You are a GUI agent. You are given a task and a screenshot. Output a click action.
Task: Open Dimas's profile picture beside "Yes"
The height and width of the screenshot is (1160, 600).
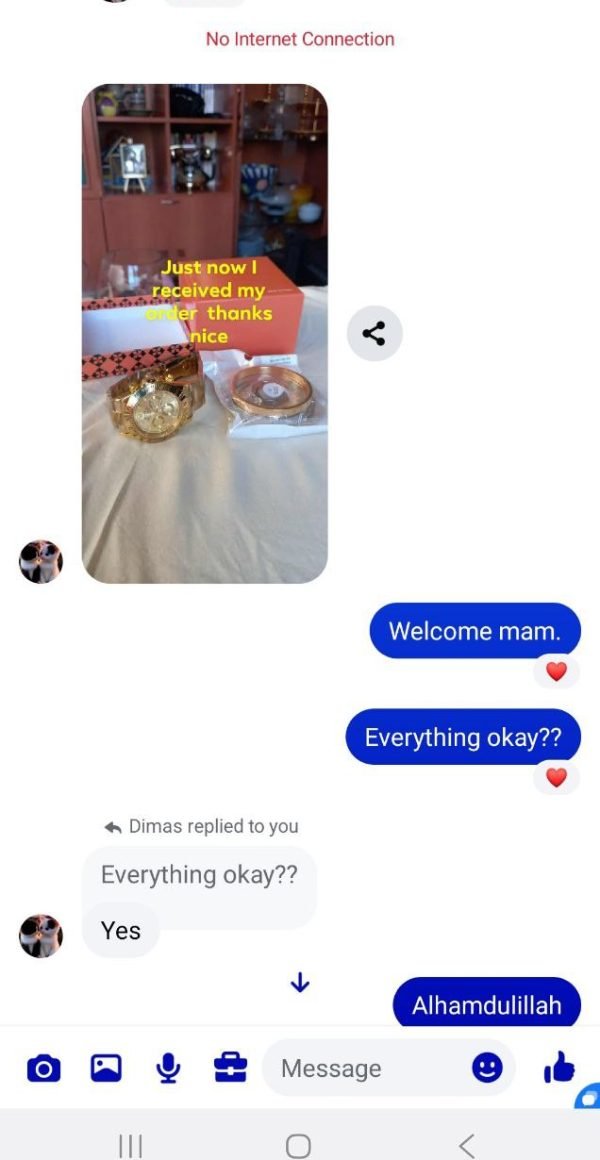click(41, 936)
